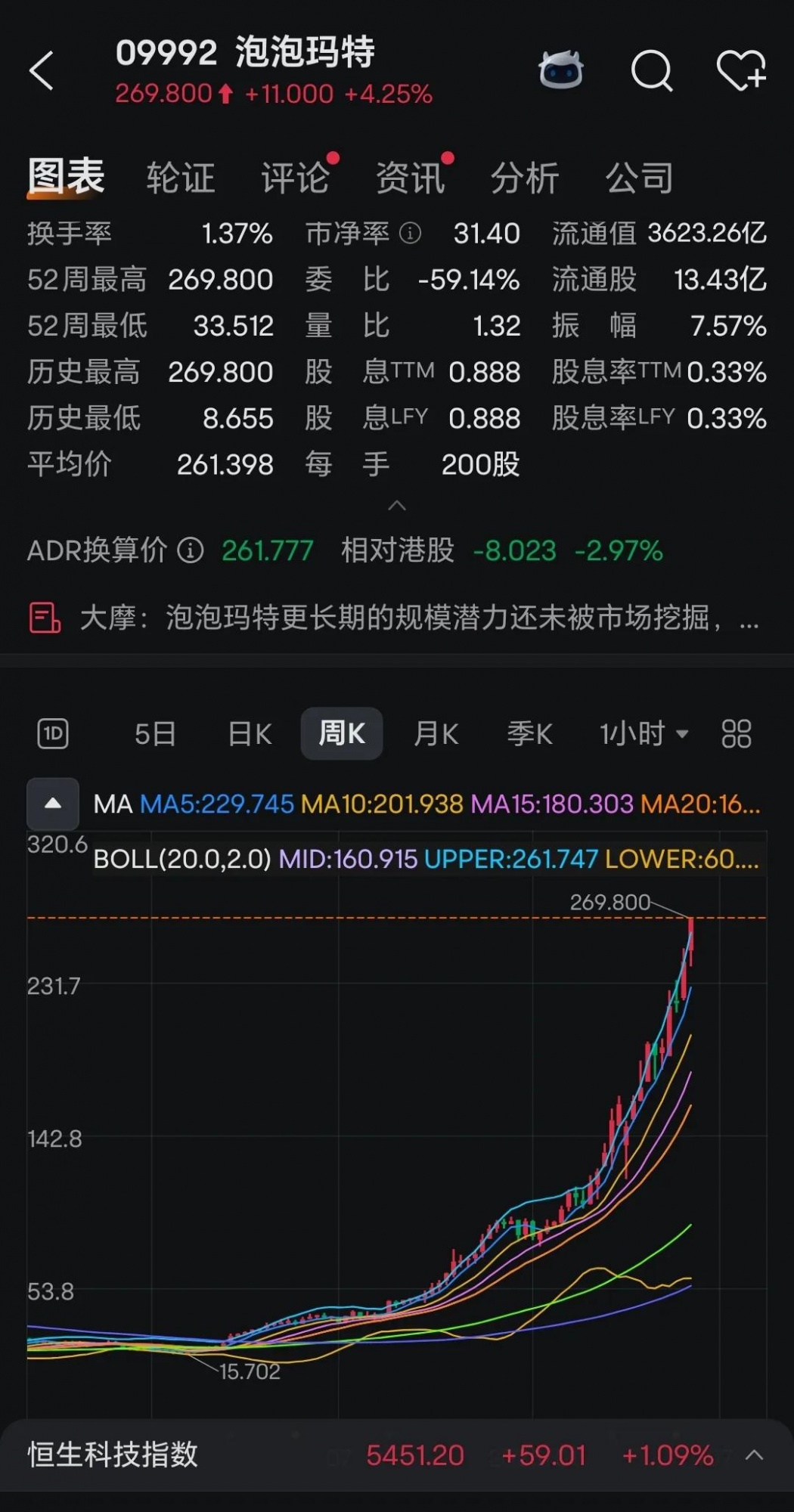794x1512 pixels.
Task: Add 泡泡玛特 to watchlist favorites
Action: [x=741, y=71]
